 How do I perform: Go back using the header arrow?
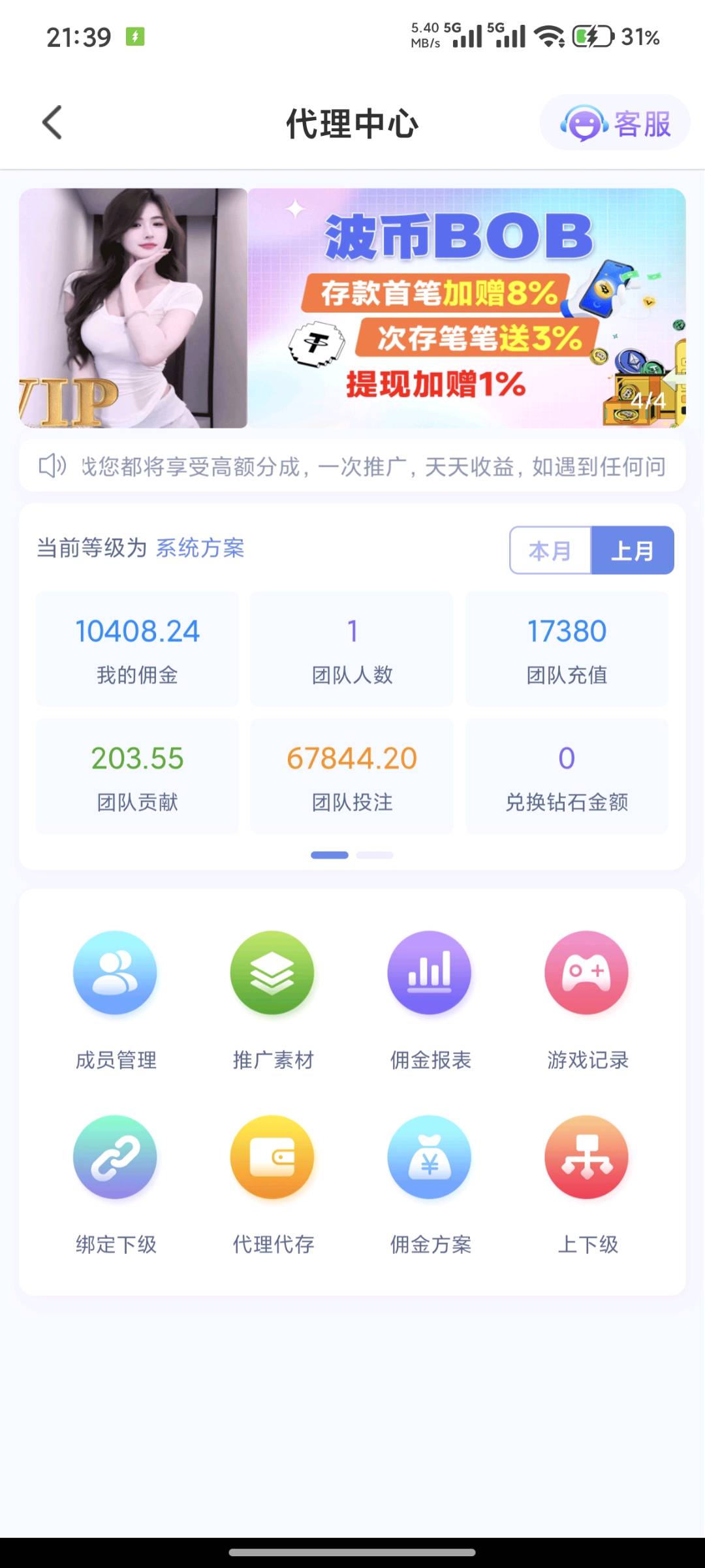point(52,123)
